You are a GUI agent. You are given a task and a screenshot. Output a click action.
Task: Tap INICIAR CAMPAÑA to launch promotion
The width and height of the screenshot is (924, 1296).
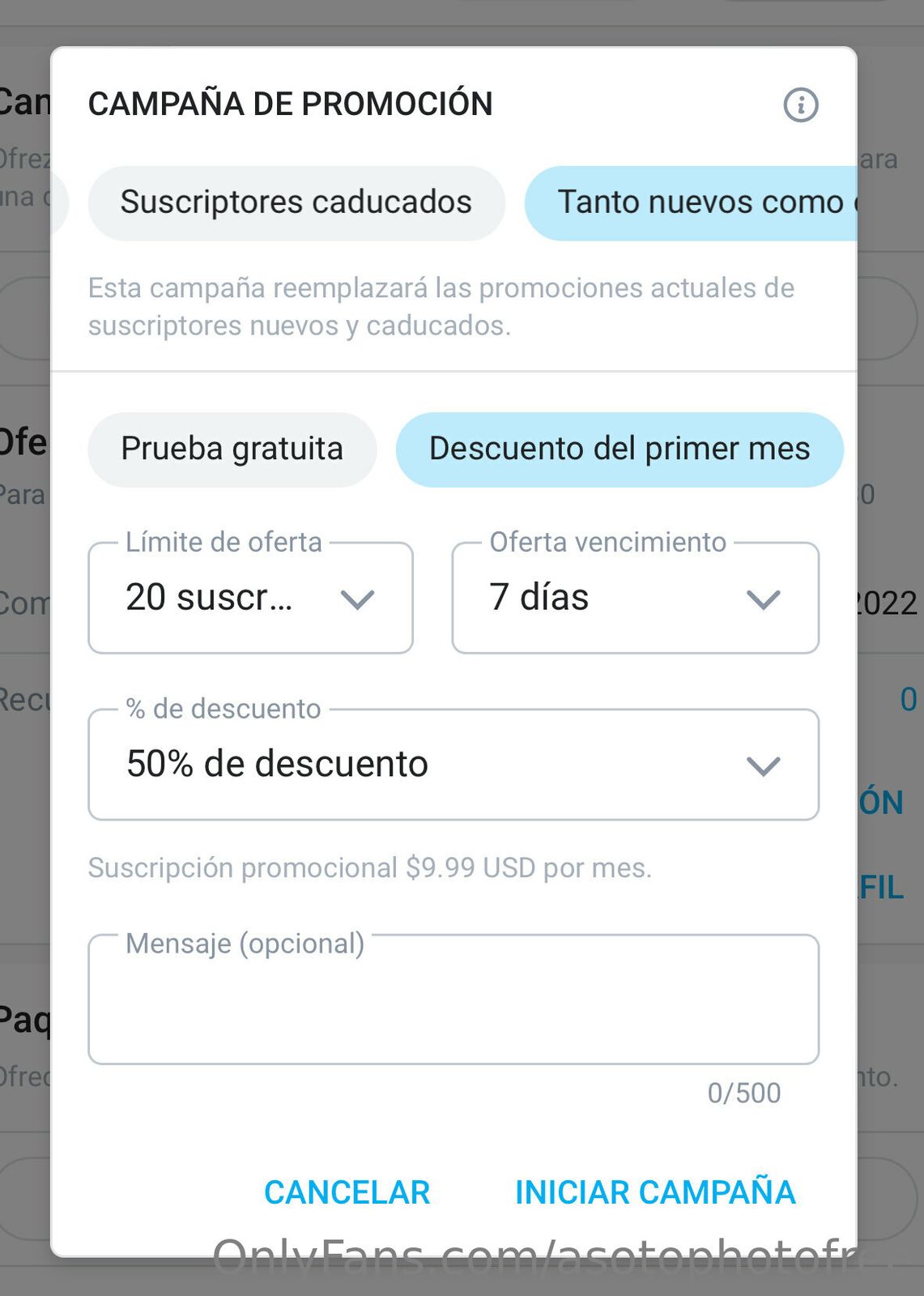655,1192
